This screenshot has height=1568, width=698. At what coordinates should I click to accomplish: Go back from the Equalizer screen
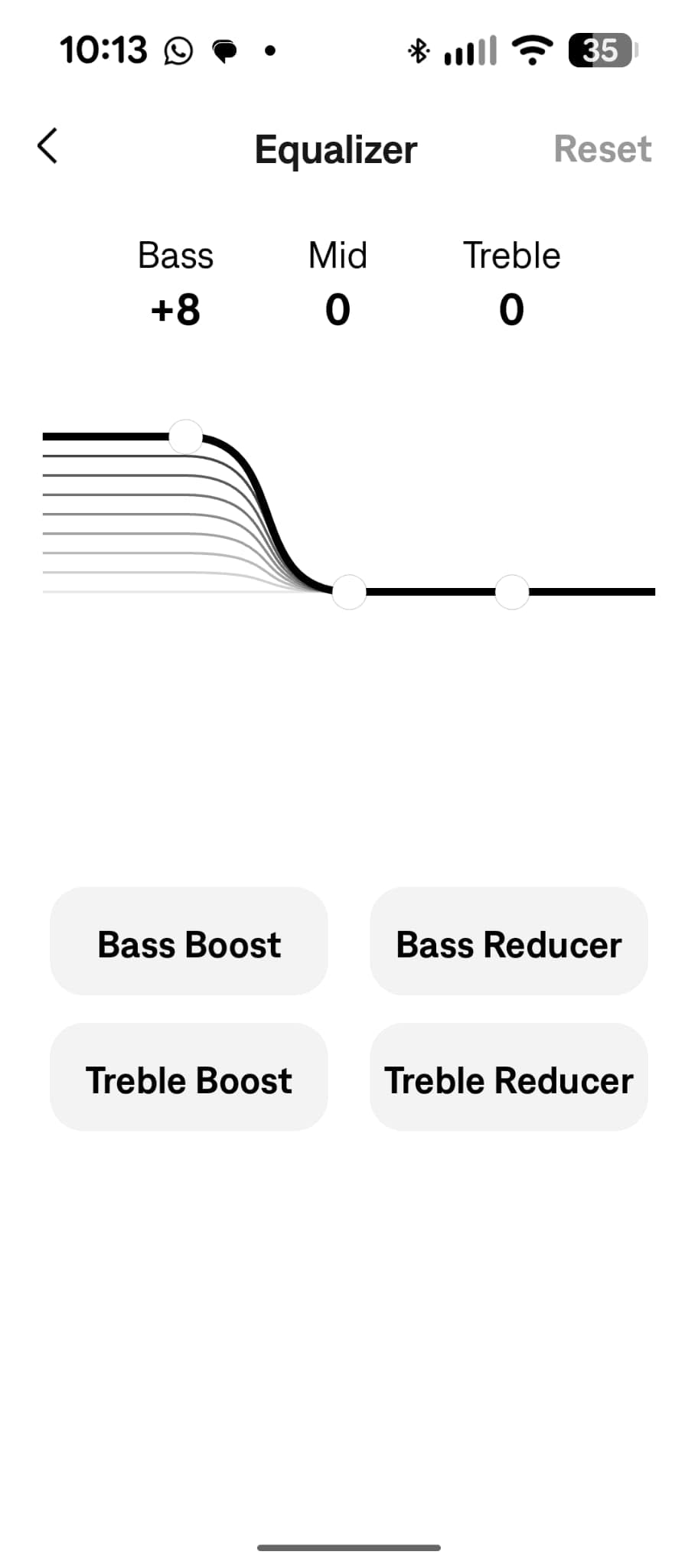[x=47, y=145]
